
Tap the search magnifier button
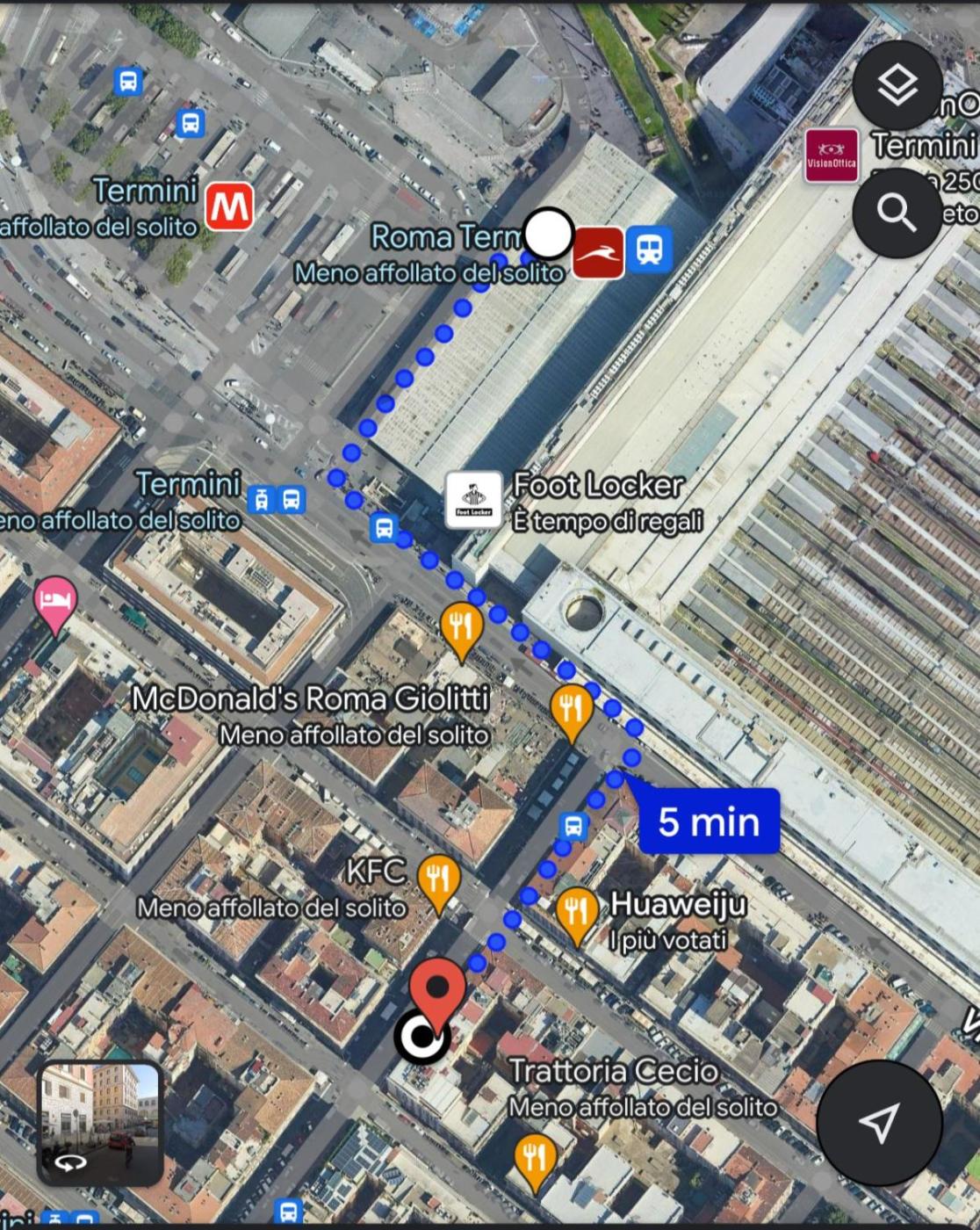pos(897,213)
